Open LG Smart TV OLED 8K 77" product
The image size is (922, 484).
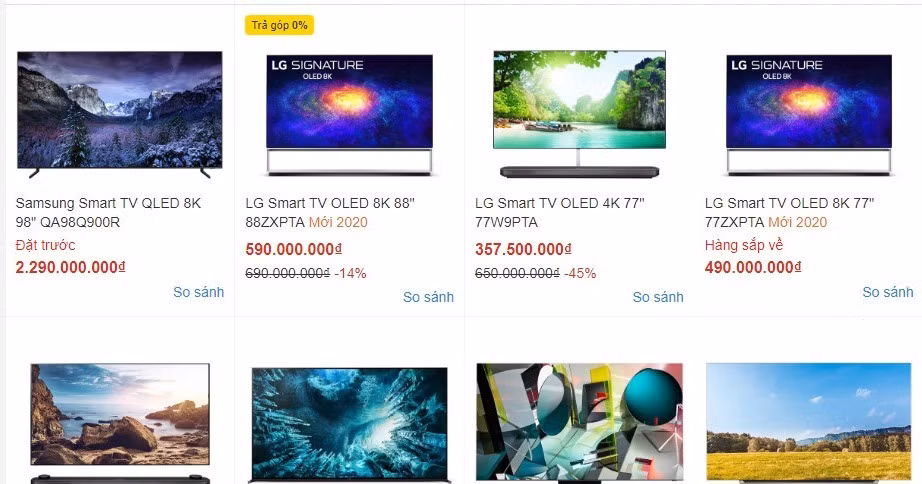click(790, 212)
